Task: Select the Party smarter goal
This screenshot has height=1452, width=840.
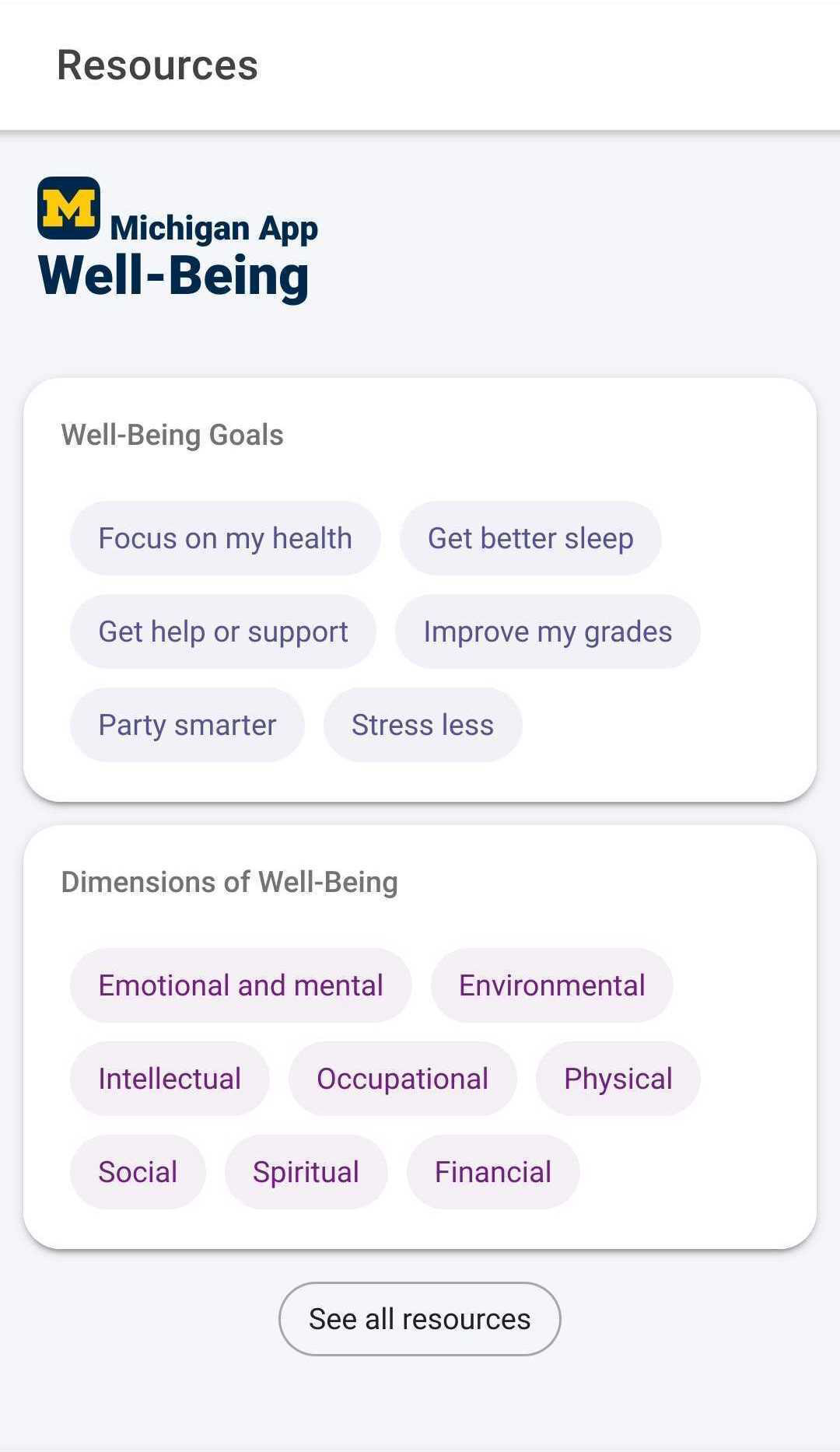Action: tap(187, 725)
